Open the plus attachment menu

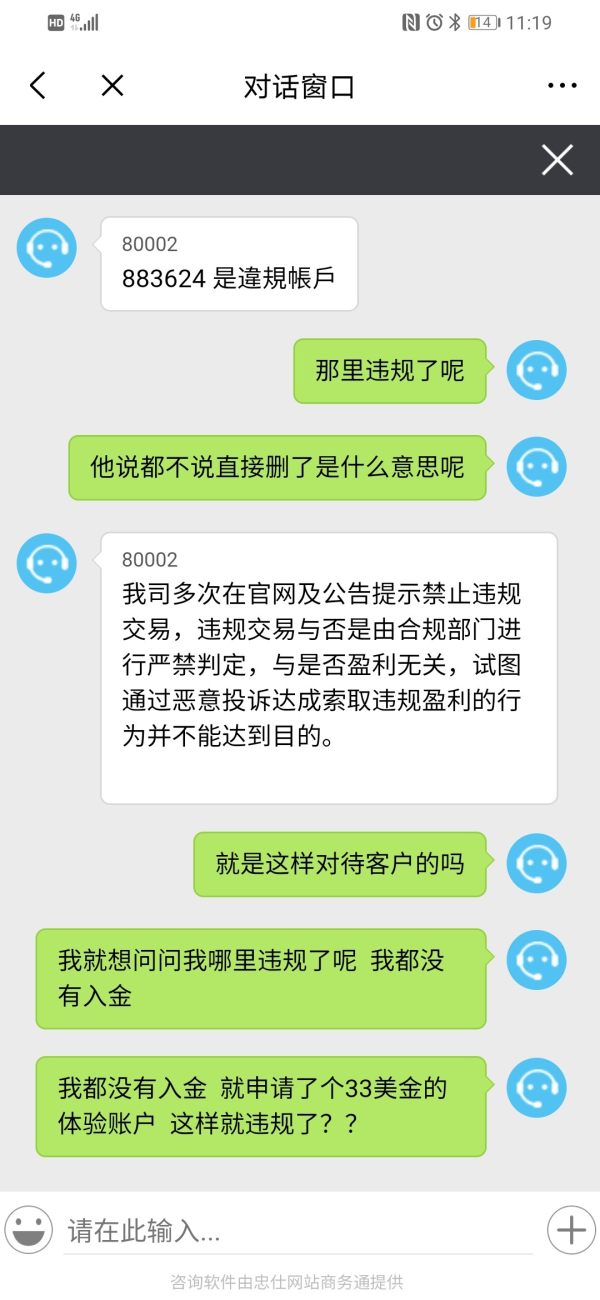pyautogui.click(x=571, y=1230)
